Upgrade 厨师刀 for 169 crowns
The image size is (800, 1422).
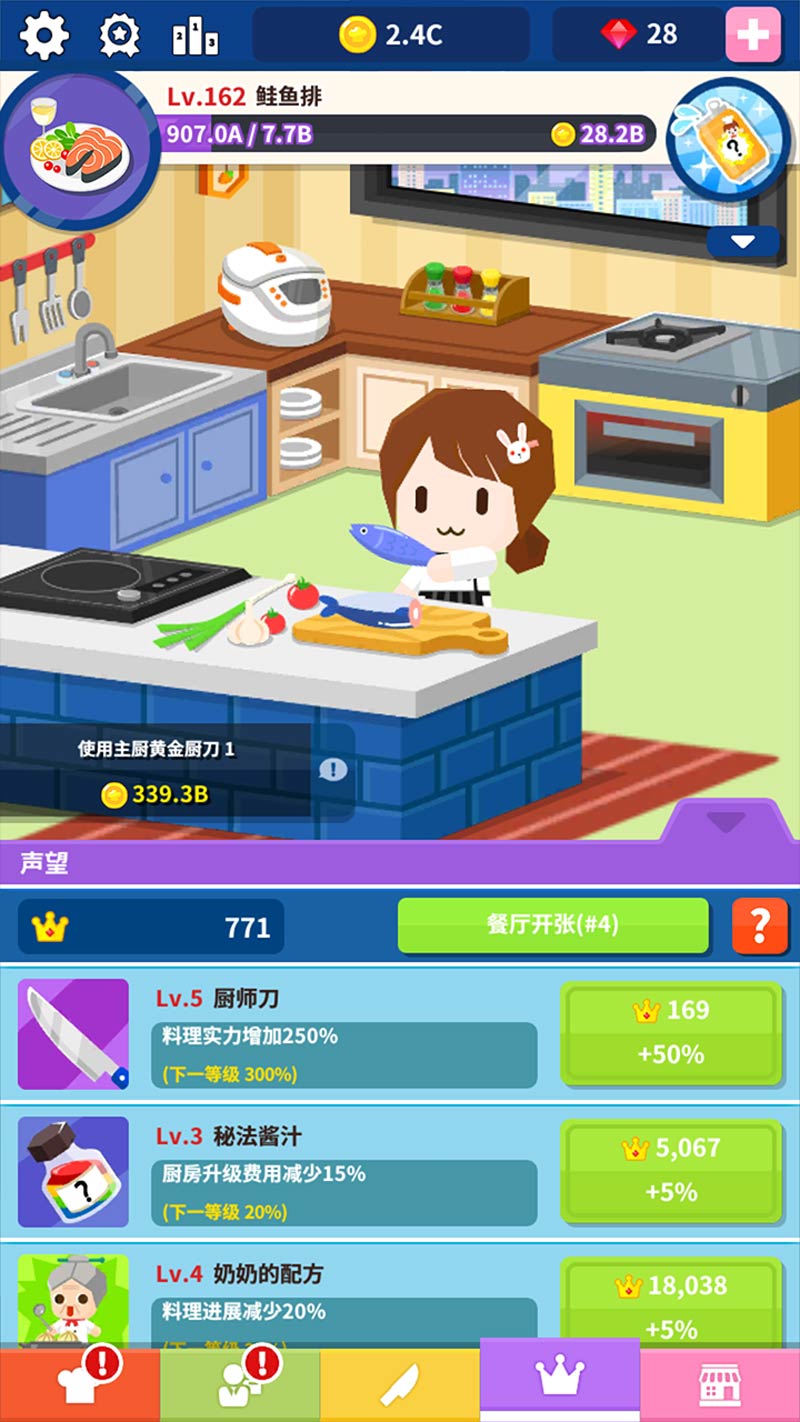click(x=670, y=1033)
